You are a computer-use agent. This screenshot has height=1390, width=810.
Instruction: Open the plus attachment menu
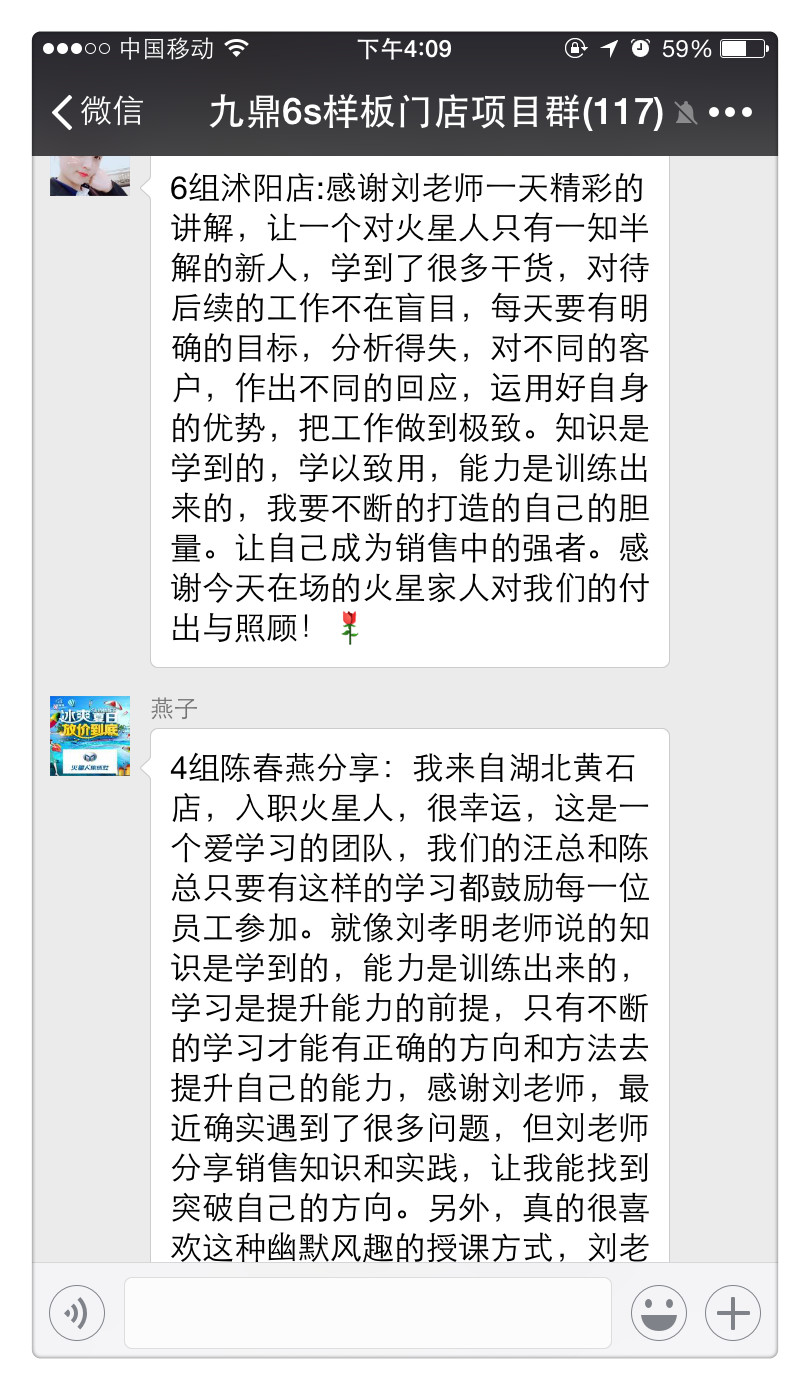pyautogui.click(x=733, y=1312)
